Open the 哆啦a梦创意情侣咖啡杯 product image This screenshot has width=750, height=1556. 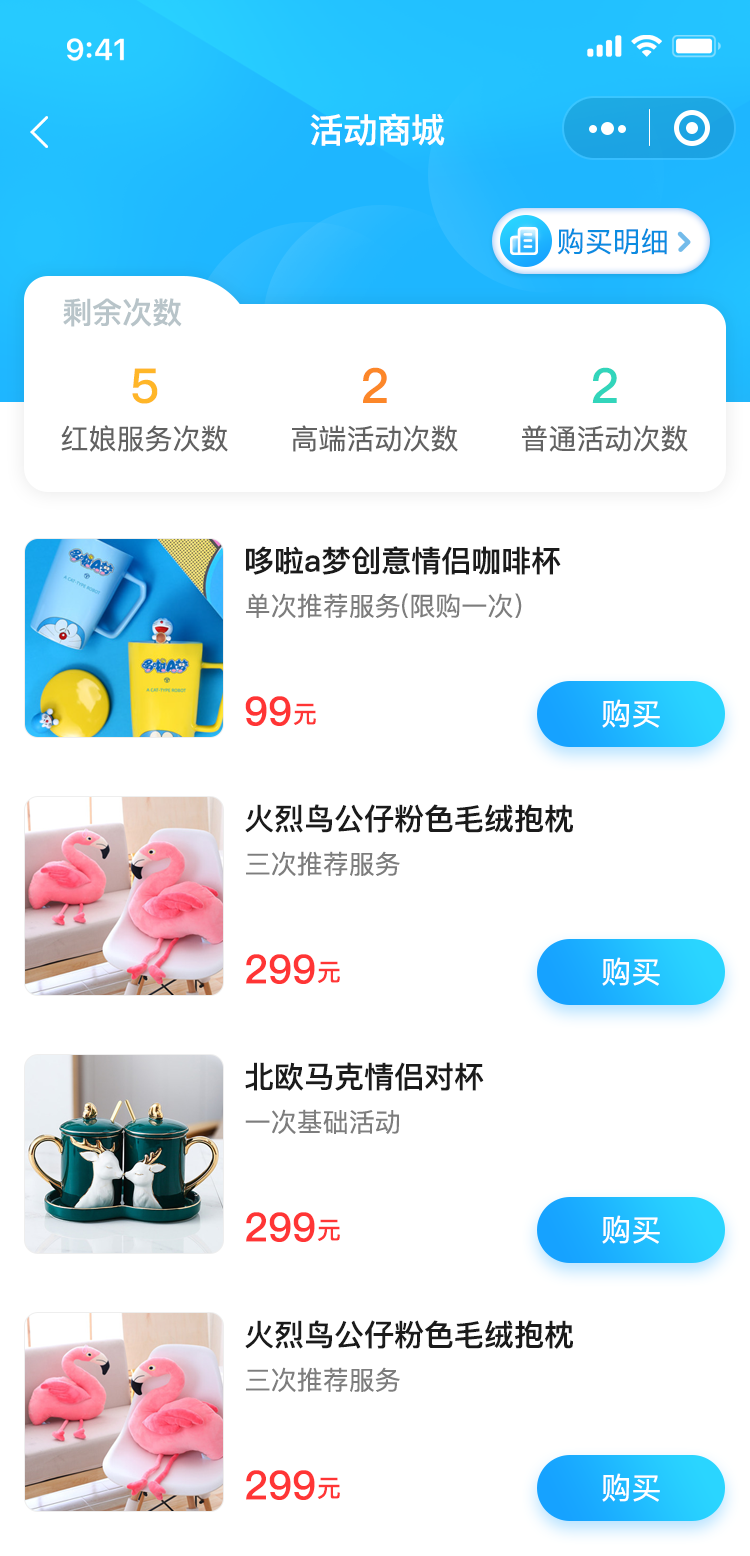[x=124, y=638]
